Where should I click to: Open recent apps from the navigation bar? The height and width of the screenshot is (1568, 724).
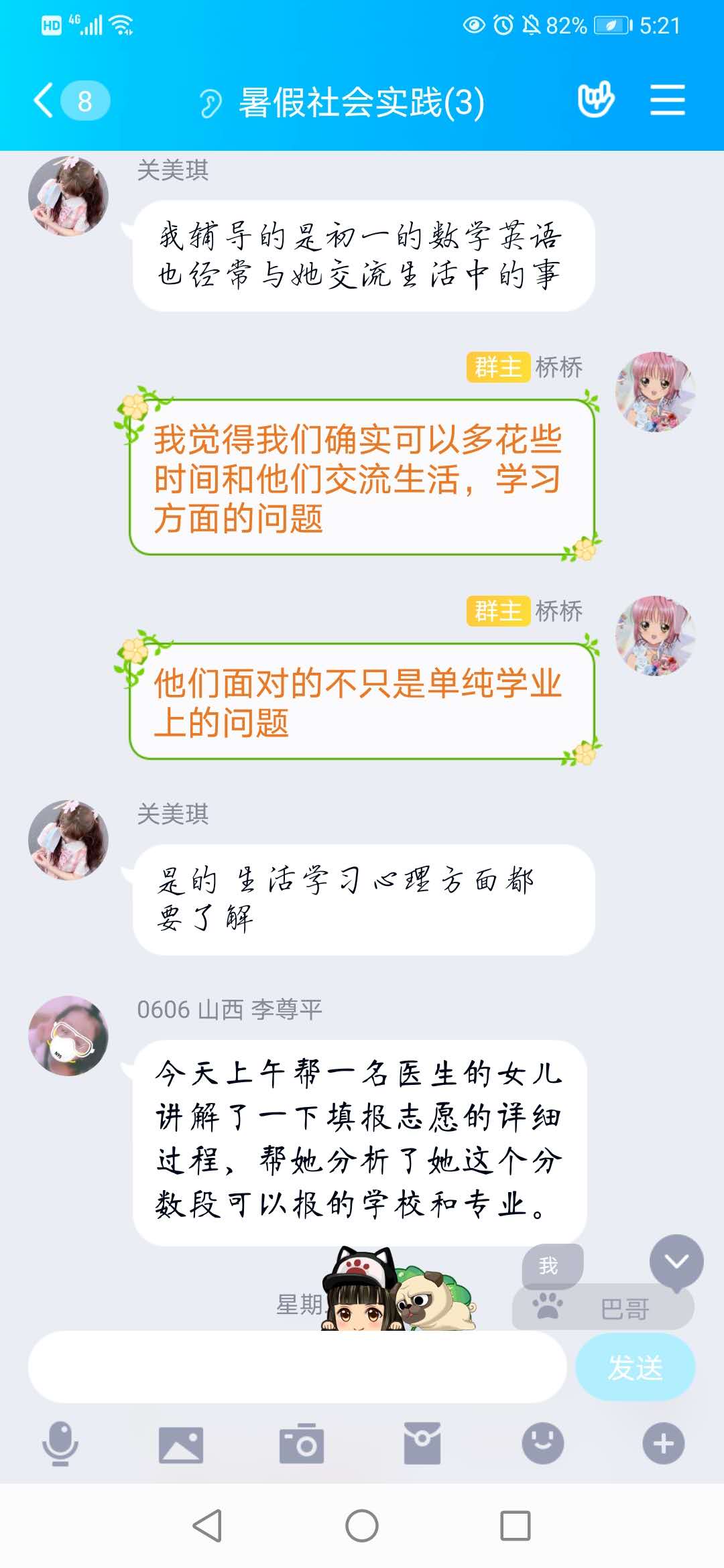(x=516, y=1526)
